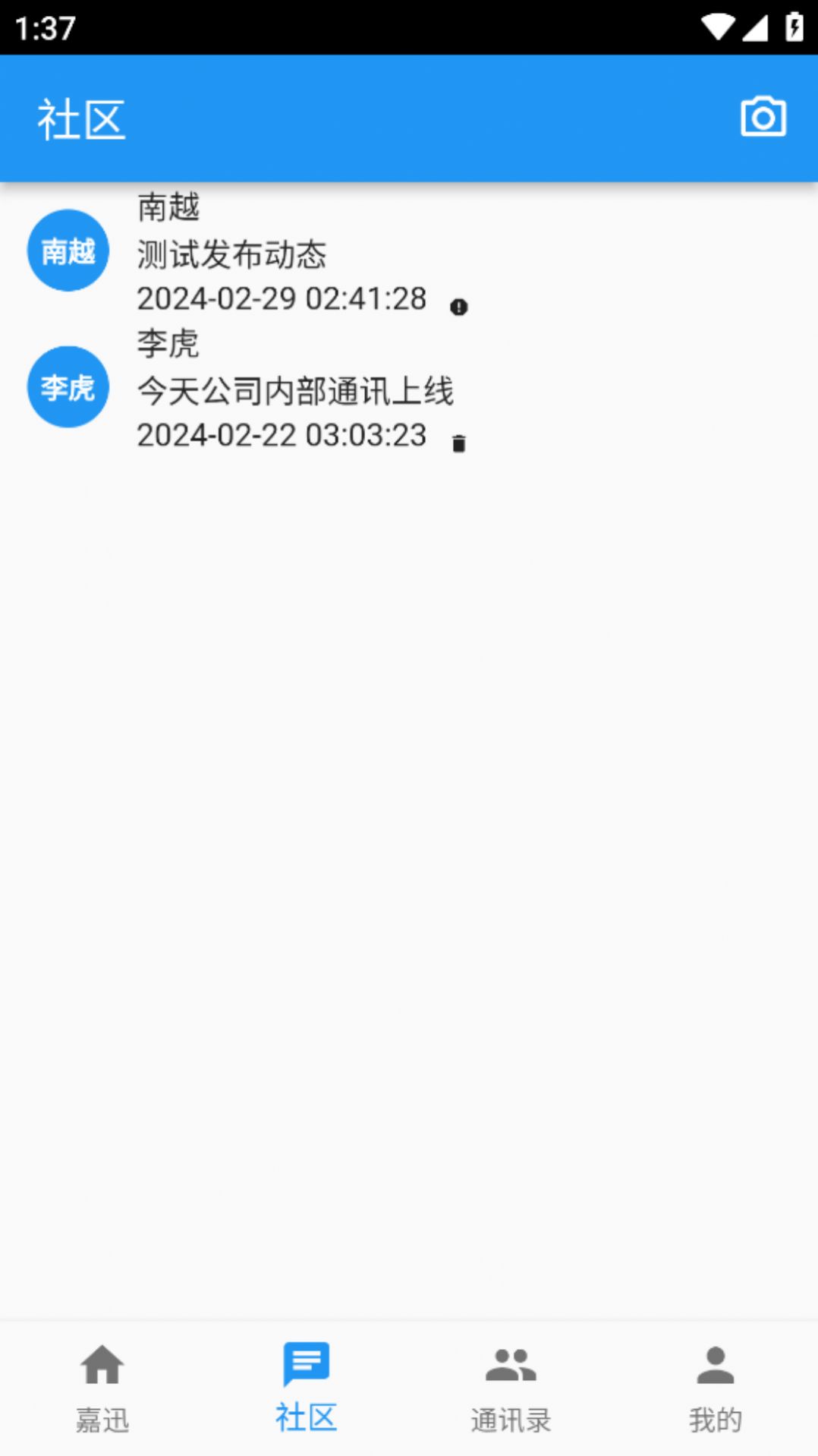Viewport: 818px width, 1456px height.
Task: Open the 我的 tab
Action: click(x=713, y=1417)
